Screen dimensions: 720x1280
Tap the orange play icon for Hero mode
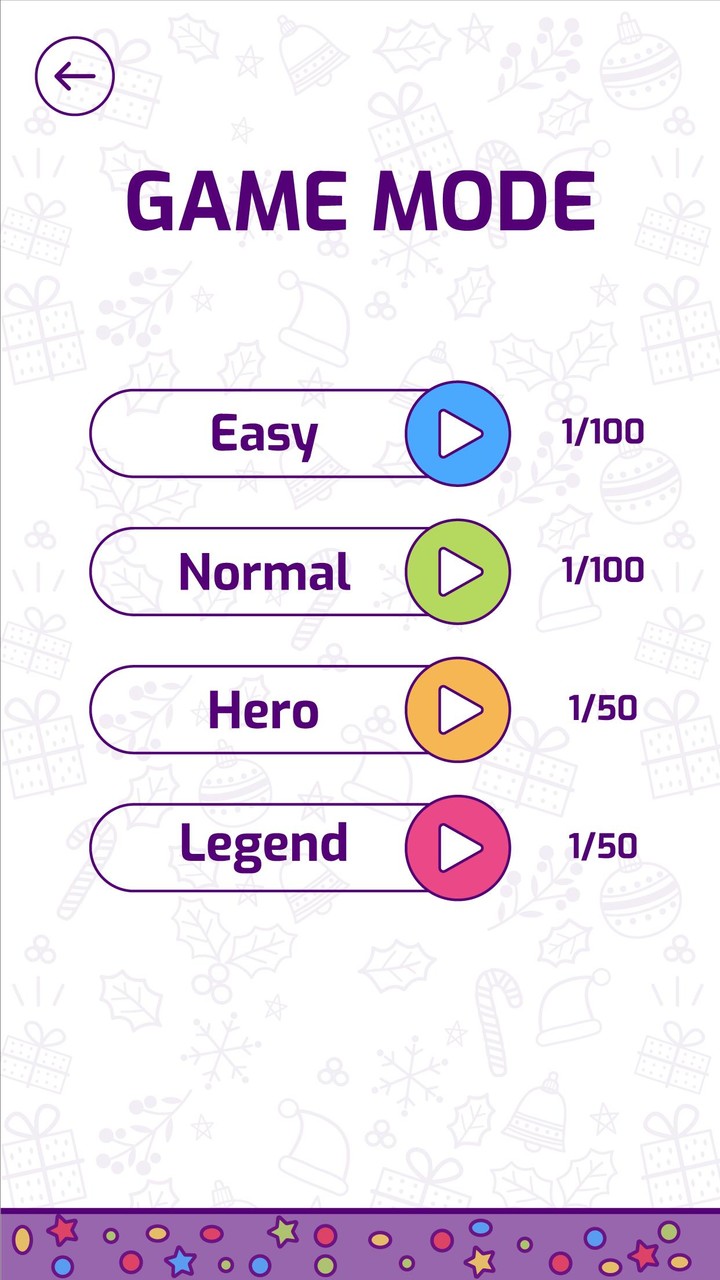[457, 709]
